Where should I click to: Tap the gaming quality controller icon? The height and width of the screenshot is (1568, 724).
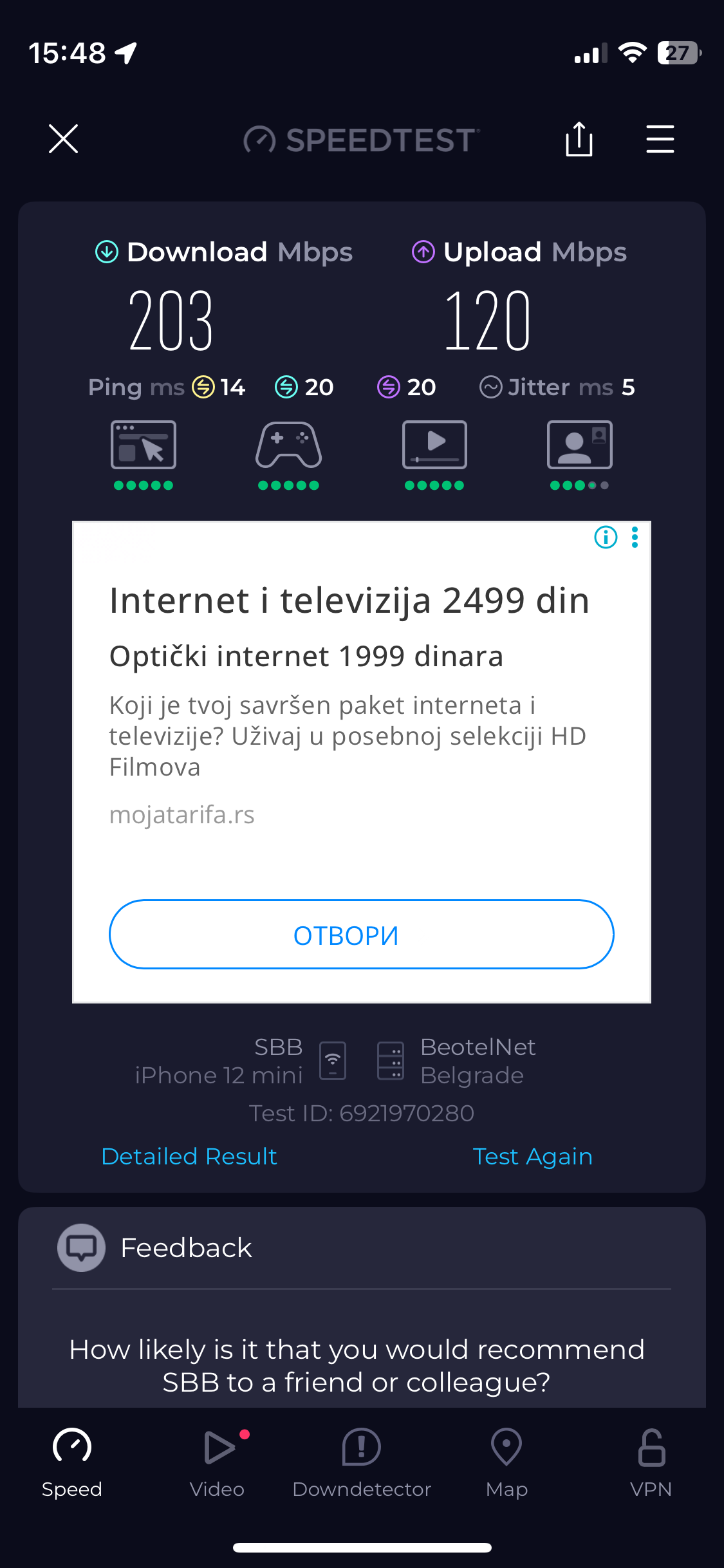pos(288,445)
